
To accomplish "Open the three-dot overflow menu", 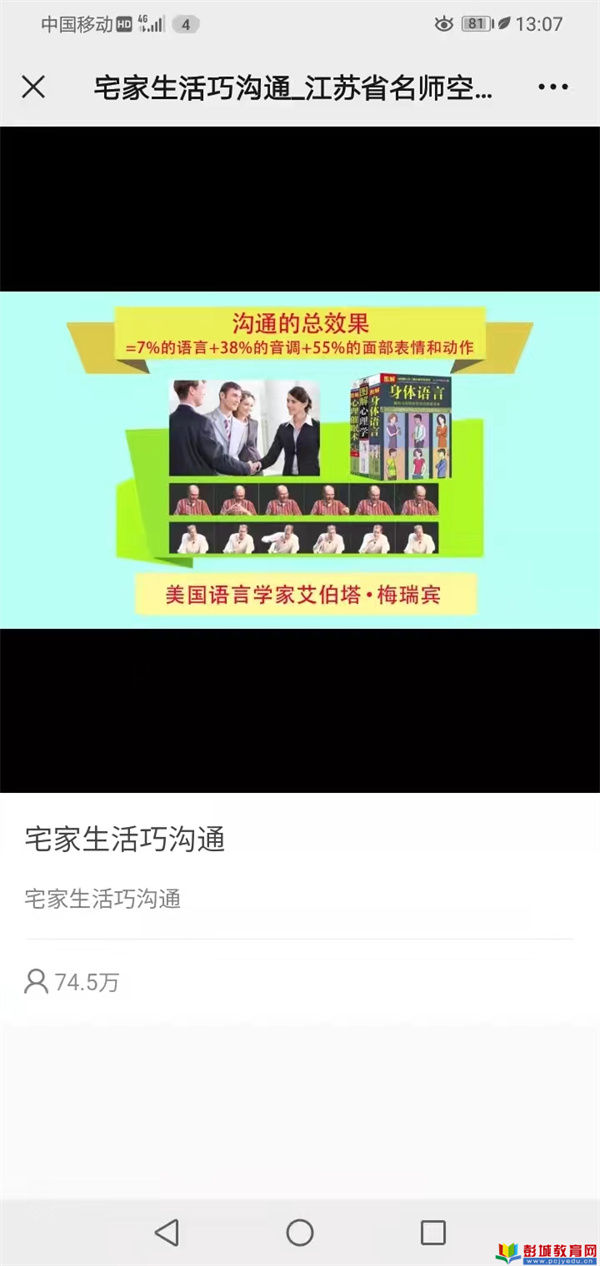I will (x=552, y=87).
